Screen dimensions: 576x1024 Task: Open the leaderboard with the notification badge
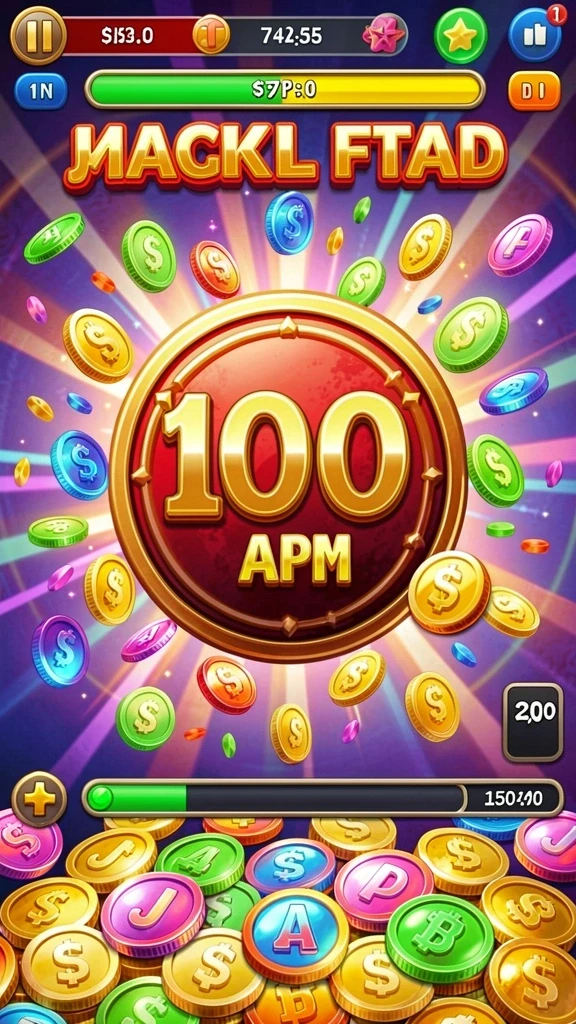[536, 34]
